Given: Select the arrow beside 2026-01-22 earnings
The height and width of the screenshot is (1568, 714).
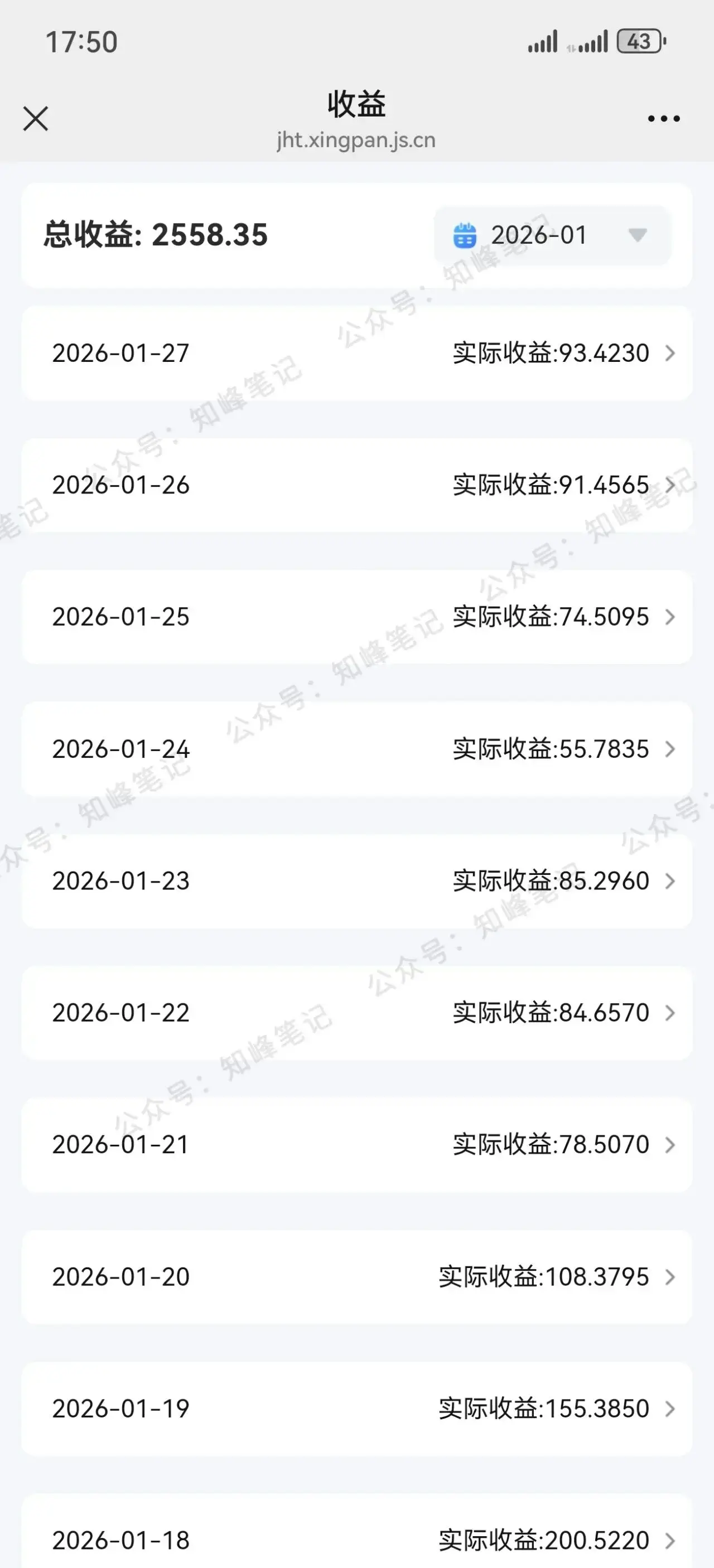Looking at the screenshot, I should point(671,1012).
